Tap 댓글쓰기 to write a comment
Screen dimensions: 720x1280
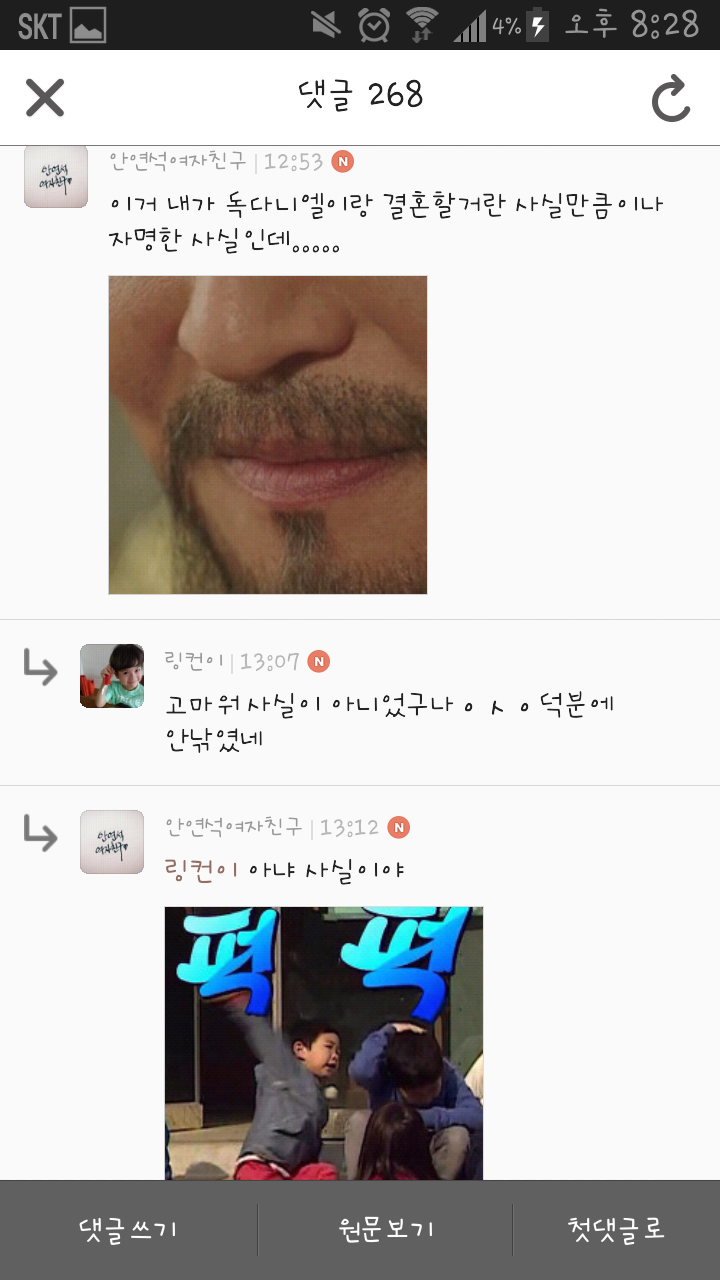click(x=128, y=1230)
